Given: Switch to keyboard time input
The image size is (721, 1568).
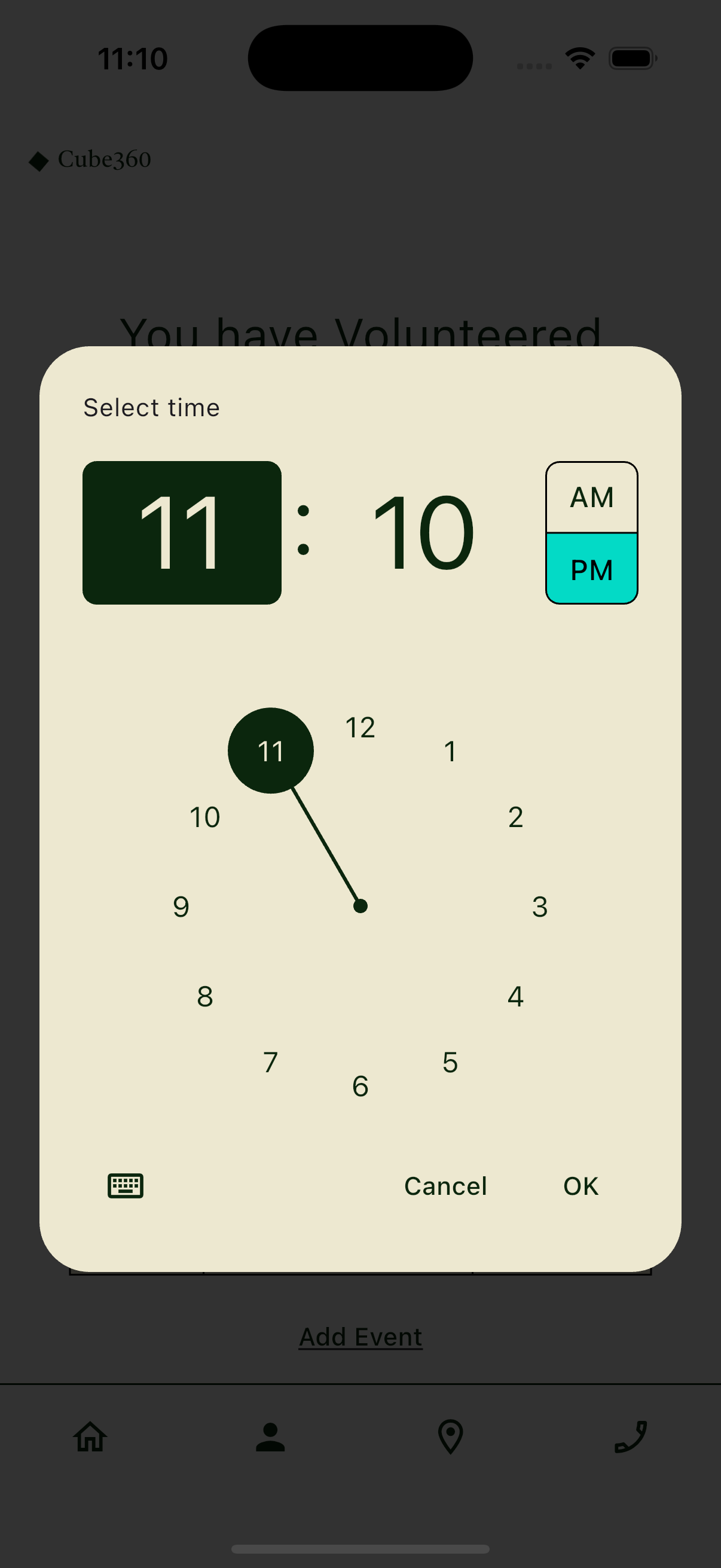Looking at the screenshot, I should pos(126,1185).
